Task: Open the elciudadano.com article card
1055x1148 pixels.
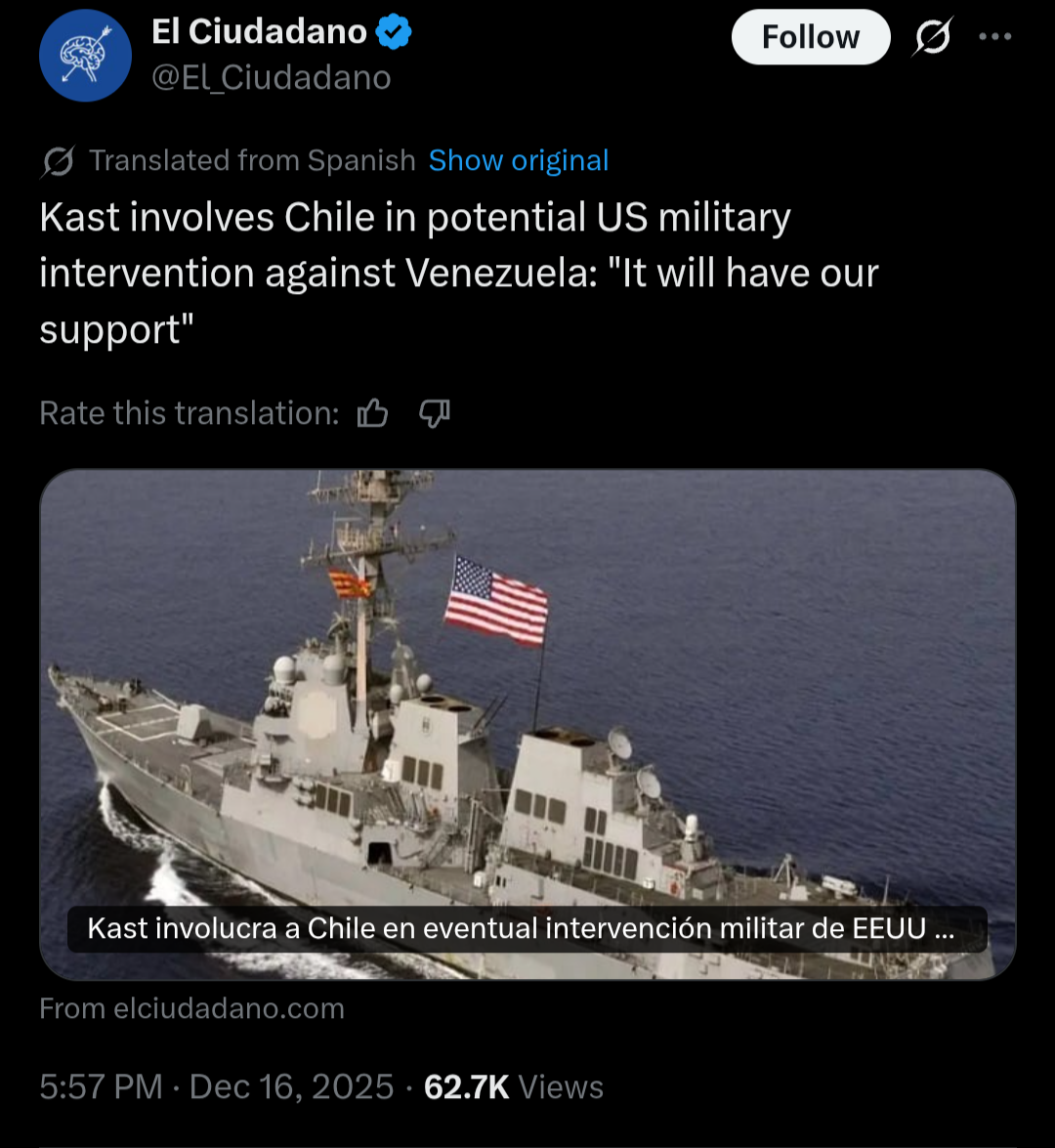Action: (x=527, y=723)
